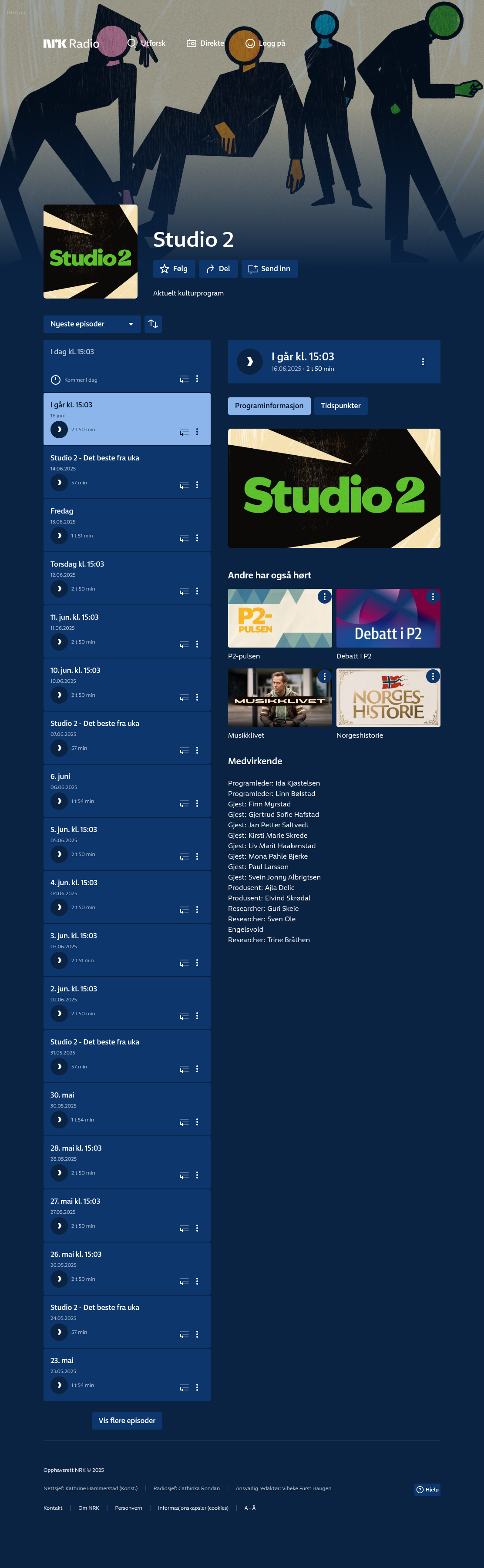Tap the Send inn button
Image resolution: width=484 pixels, height=1568 pixels.
(x=270, y=269)
